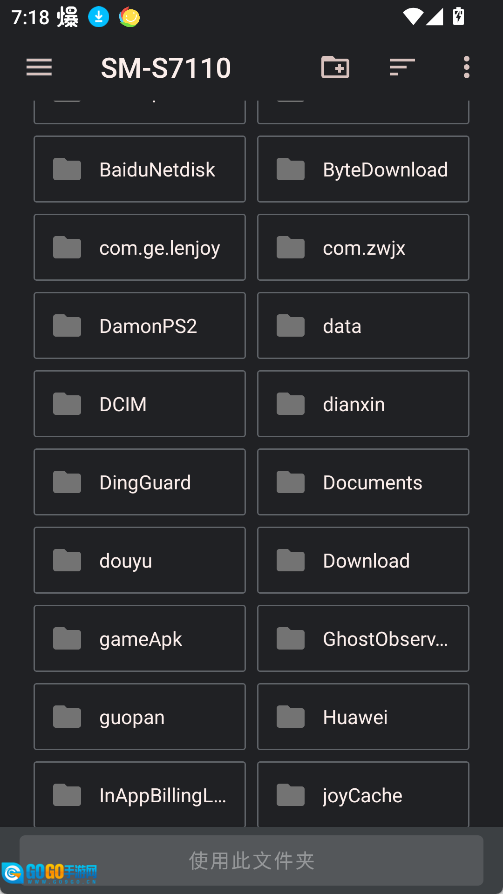Open the gameApk folder
The width and height of the screenshot is (503, 894).
140,639
